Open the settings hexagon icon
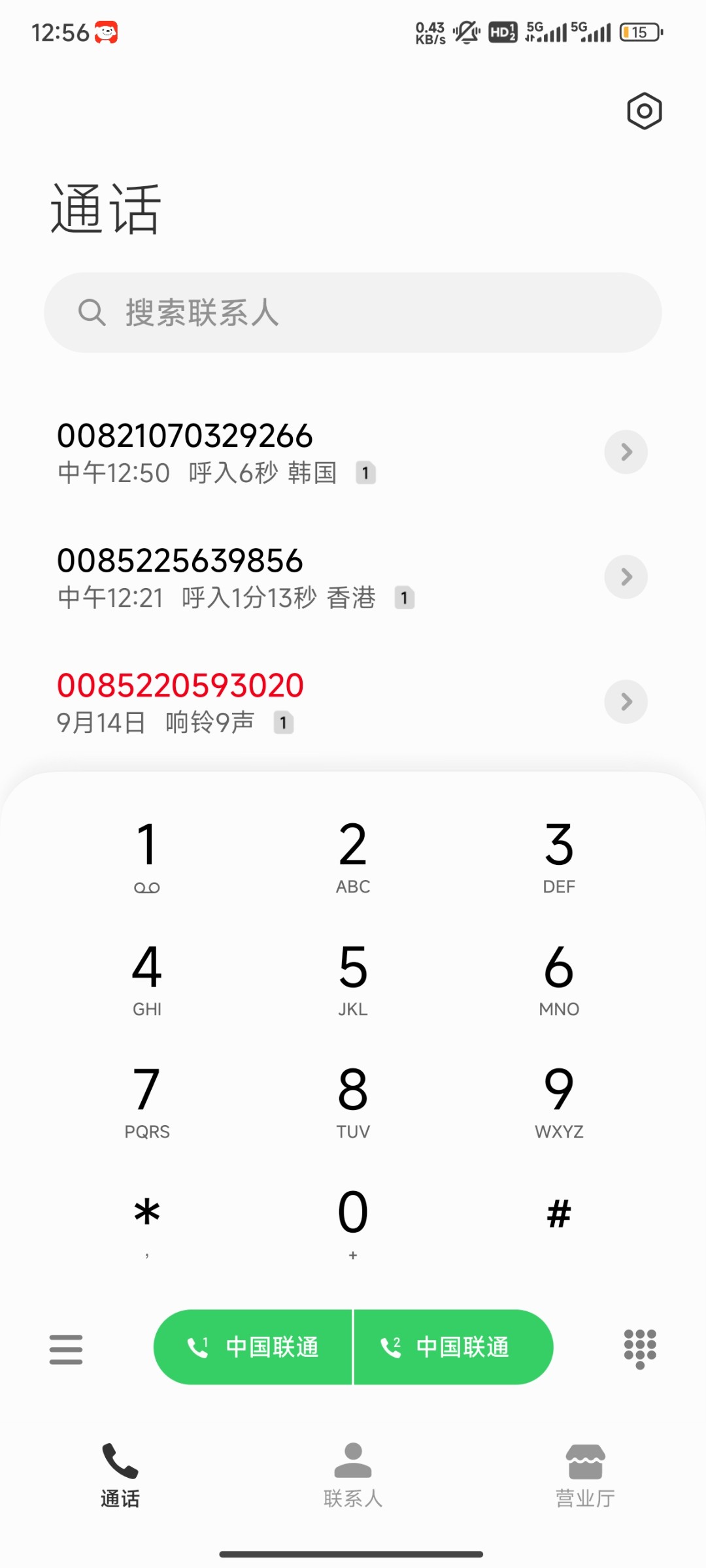Screen dimensions: 706x1568 click(x=644, y=111)
